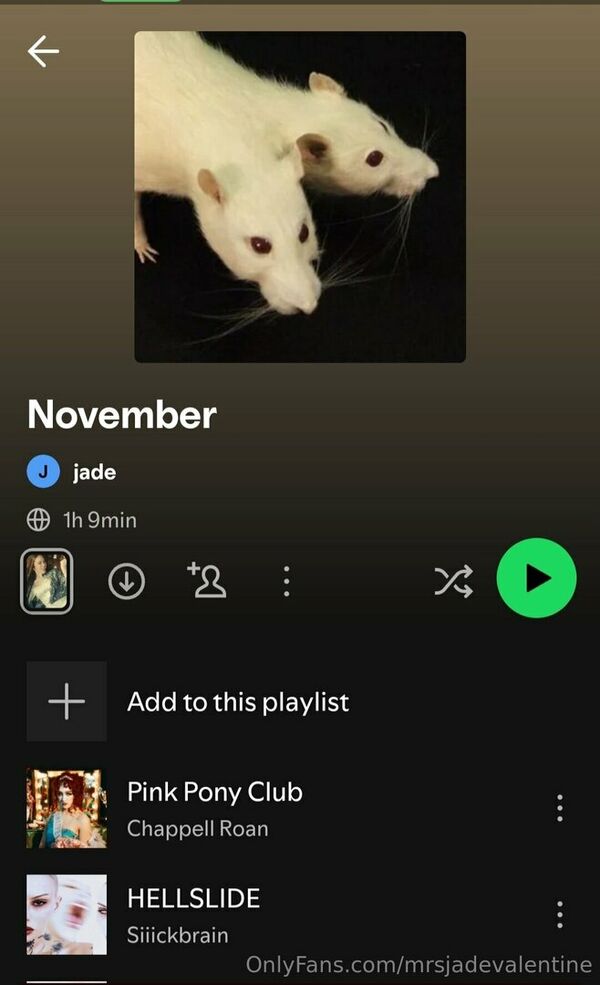Go back with the arrow icon

[x=43, y=51]
